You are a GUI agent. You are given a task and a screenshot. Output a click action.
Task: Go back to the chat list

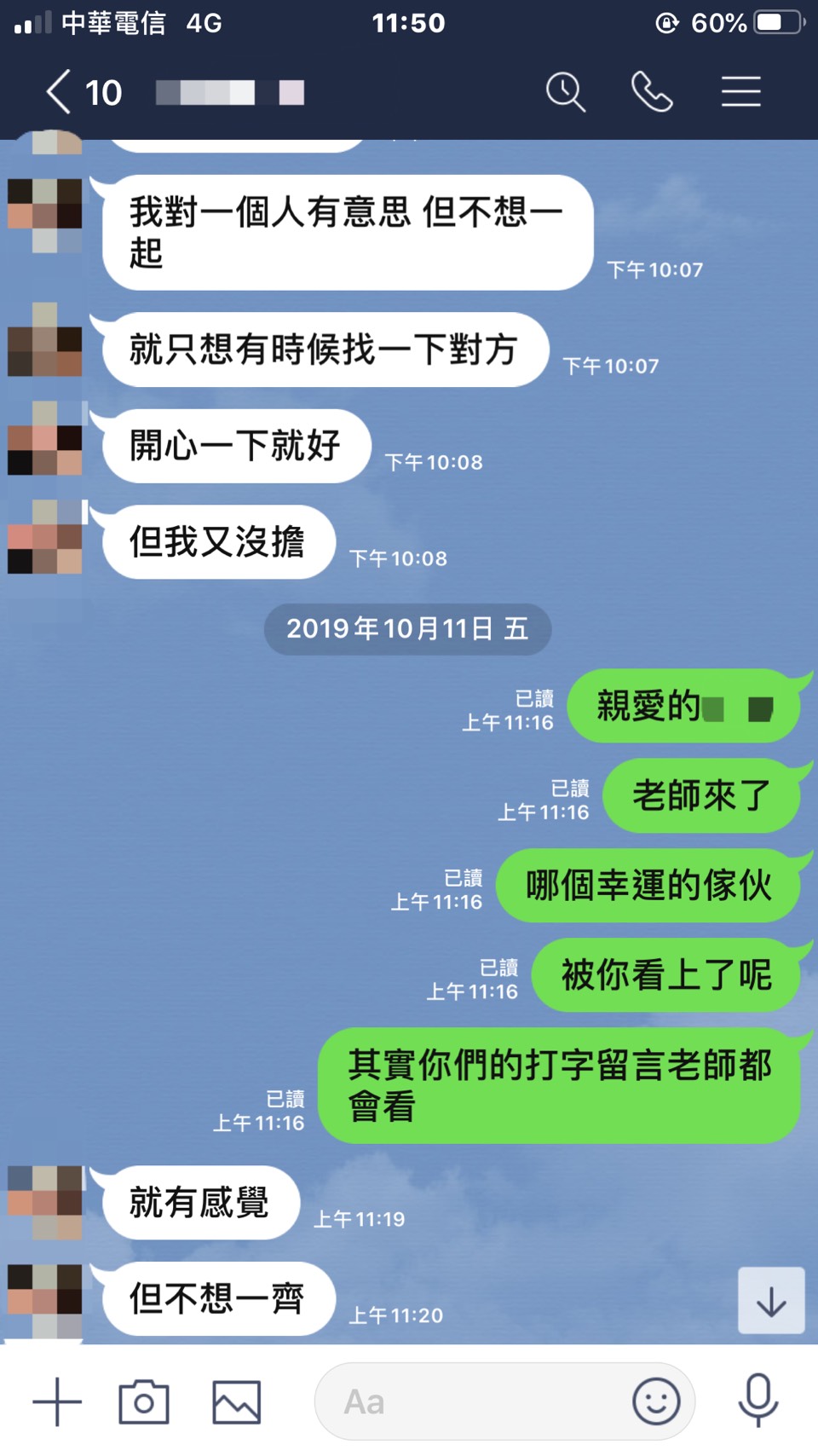[60, 92]
